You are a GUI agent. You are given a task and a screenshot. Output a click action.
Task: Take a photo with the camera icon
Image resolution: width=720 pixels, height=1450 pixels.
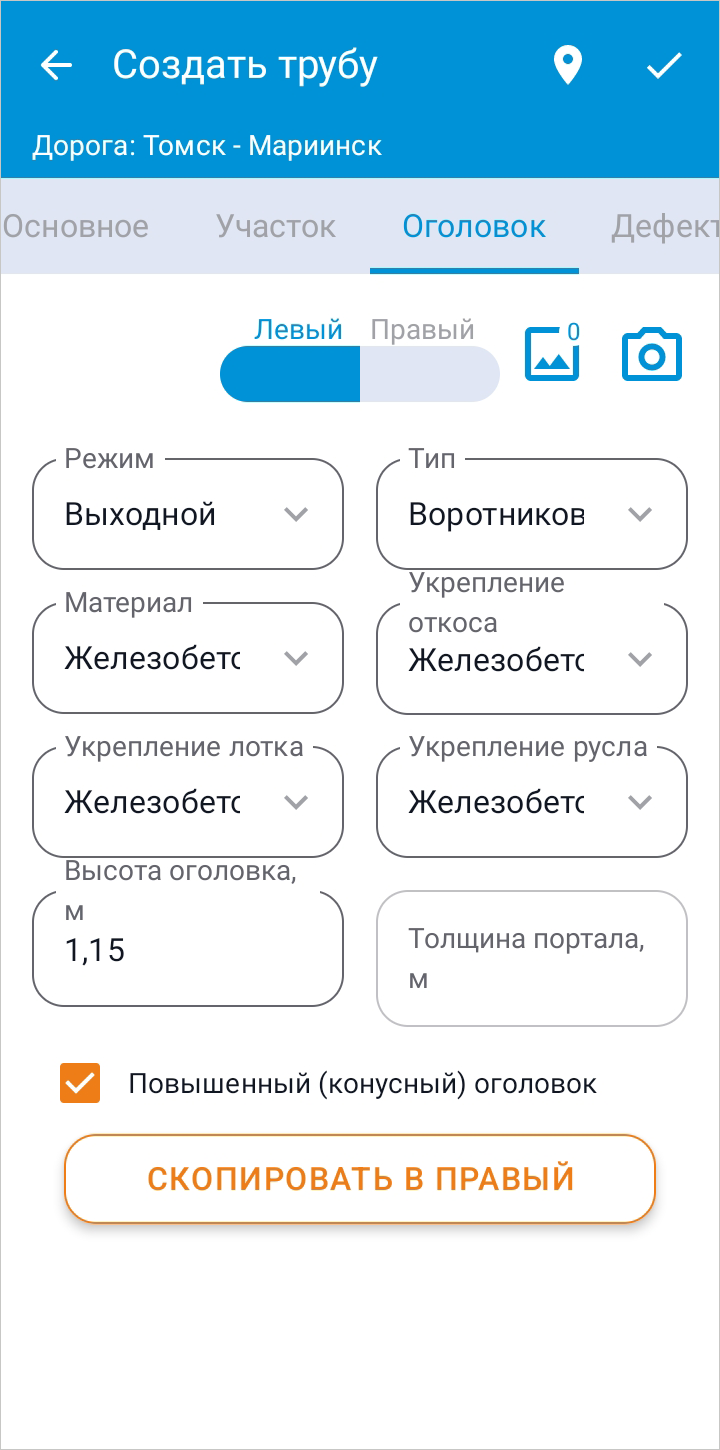point(652,355)
